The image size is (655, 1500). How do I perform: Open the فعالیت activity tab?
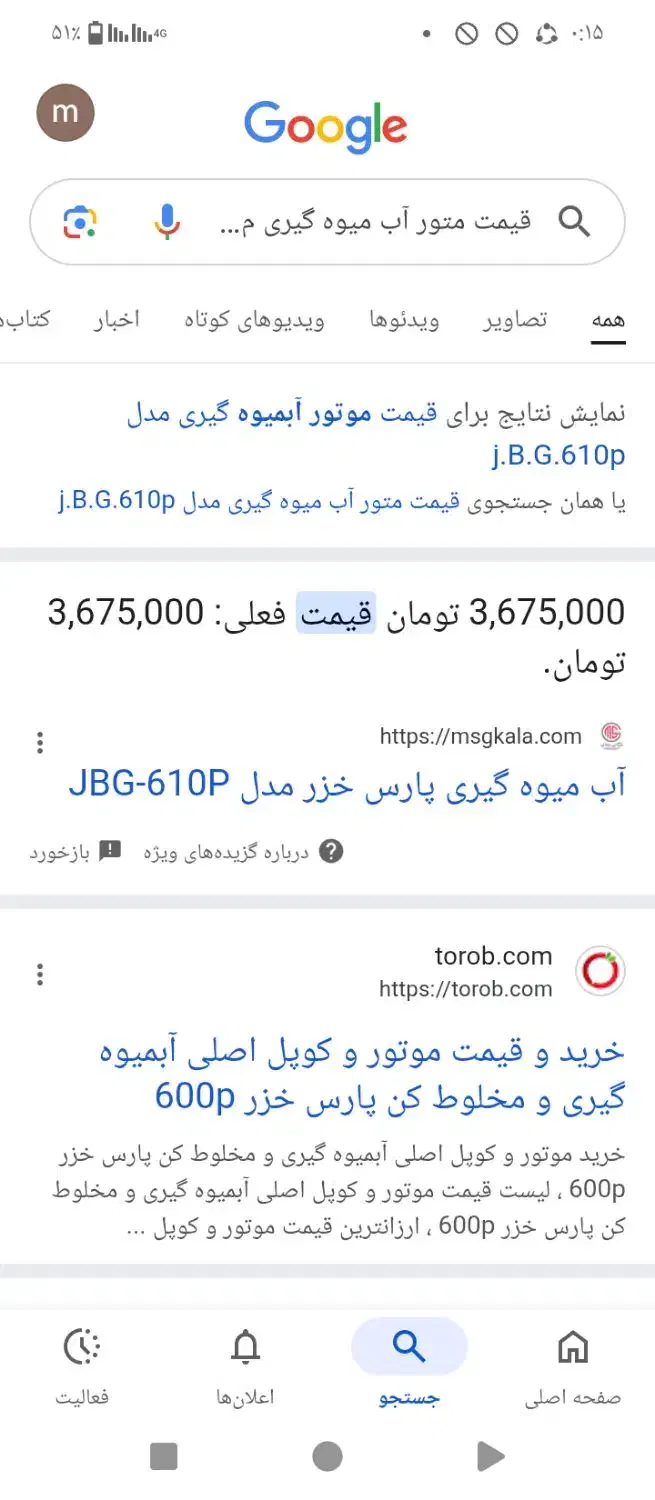click(x=81, y=1362)
